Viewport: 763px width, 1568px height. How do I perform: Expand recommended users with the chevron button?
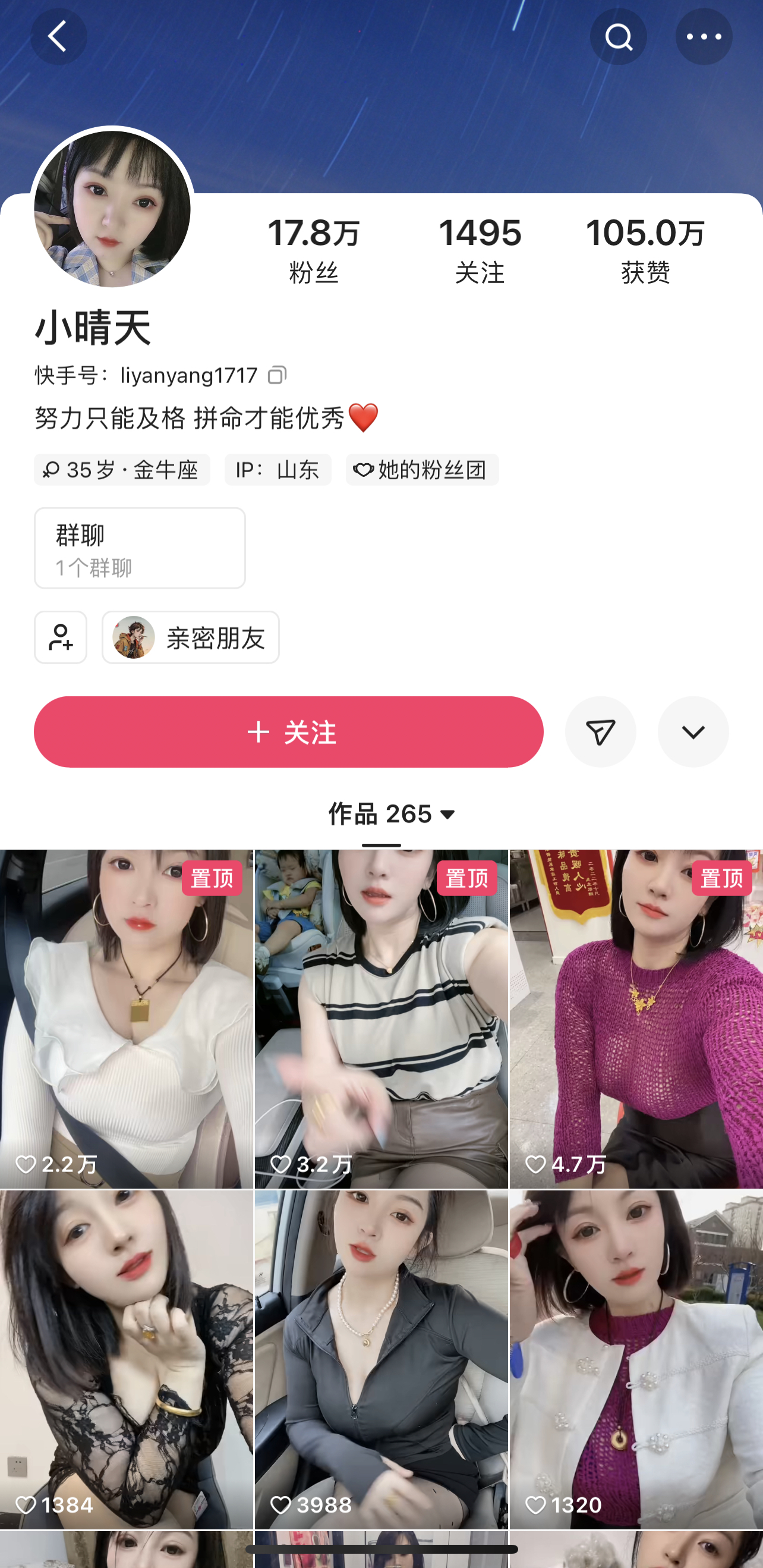coord(692,731)
